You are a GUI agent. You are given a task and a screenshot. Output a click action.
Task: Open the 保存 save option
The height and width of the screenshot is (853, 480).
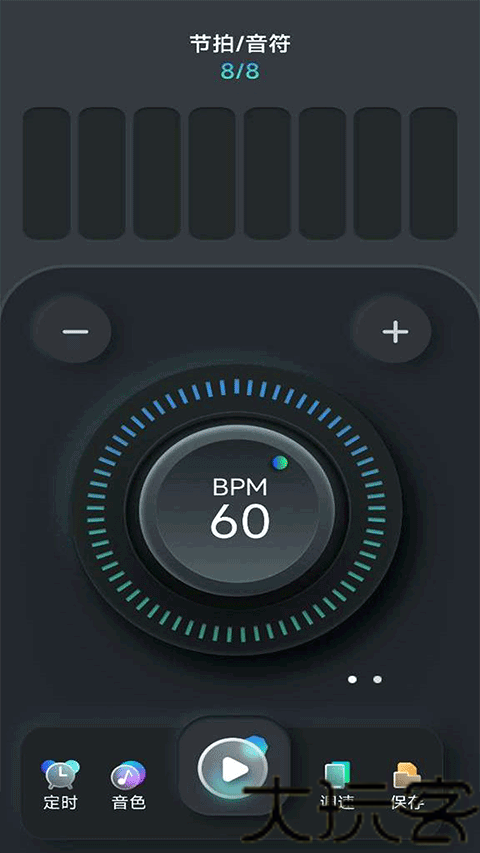tap(407, 784)
